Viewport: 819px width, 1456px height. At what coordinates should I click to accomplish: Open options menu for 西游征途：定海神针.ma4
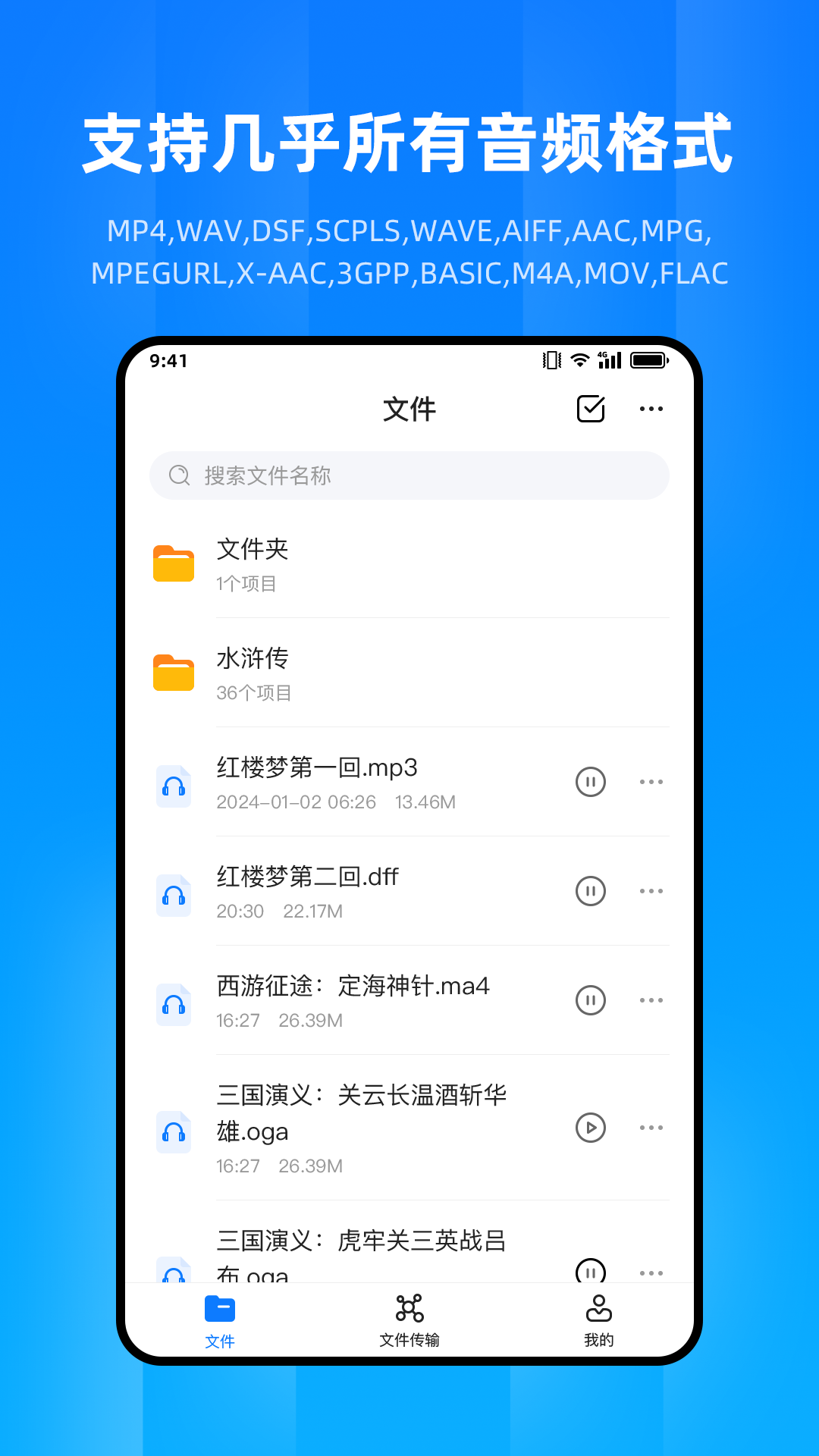(x=651, y=1000)
